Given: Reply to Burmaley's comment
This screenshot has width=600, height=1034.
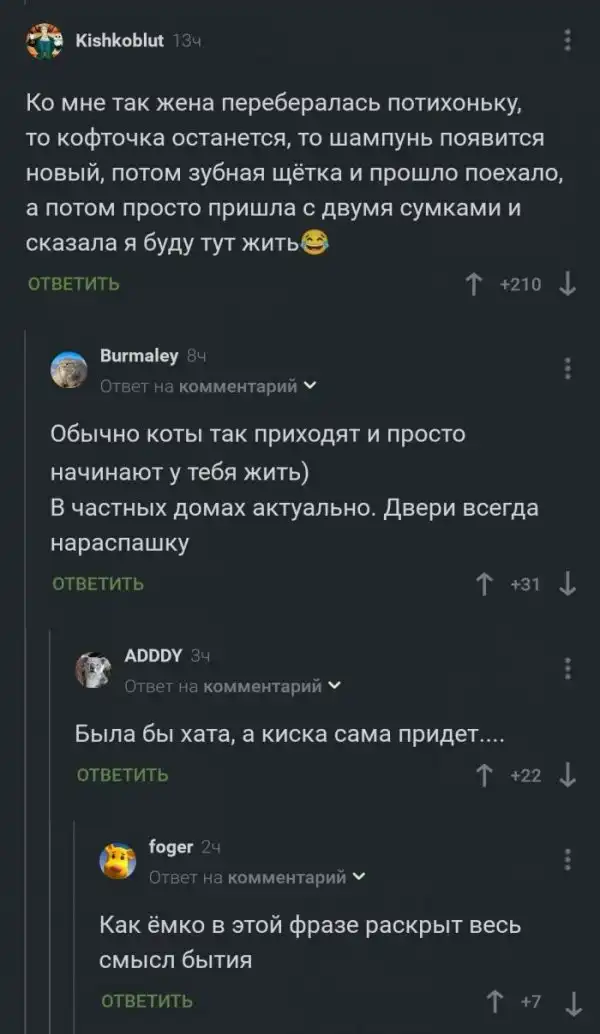Looking at the screenshot, I should pyautogui.click(x=97, y=584).
